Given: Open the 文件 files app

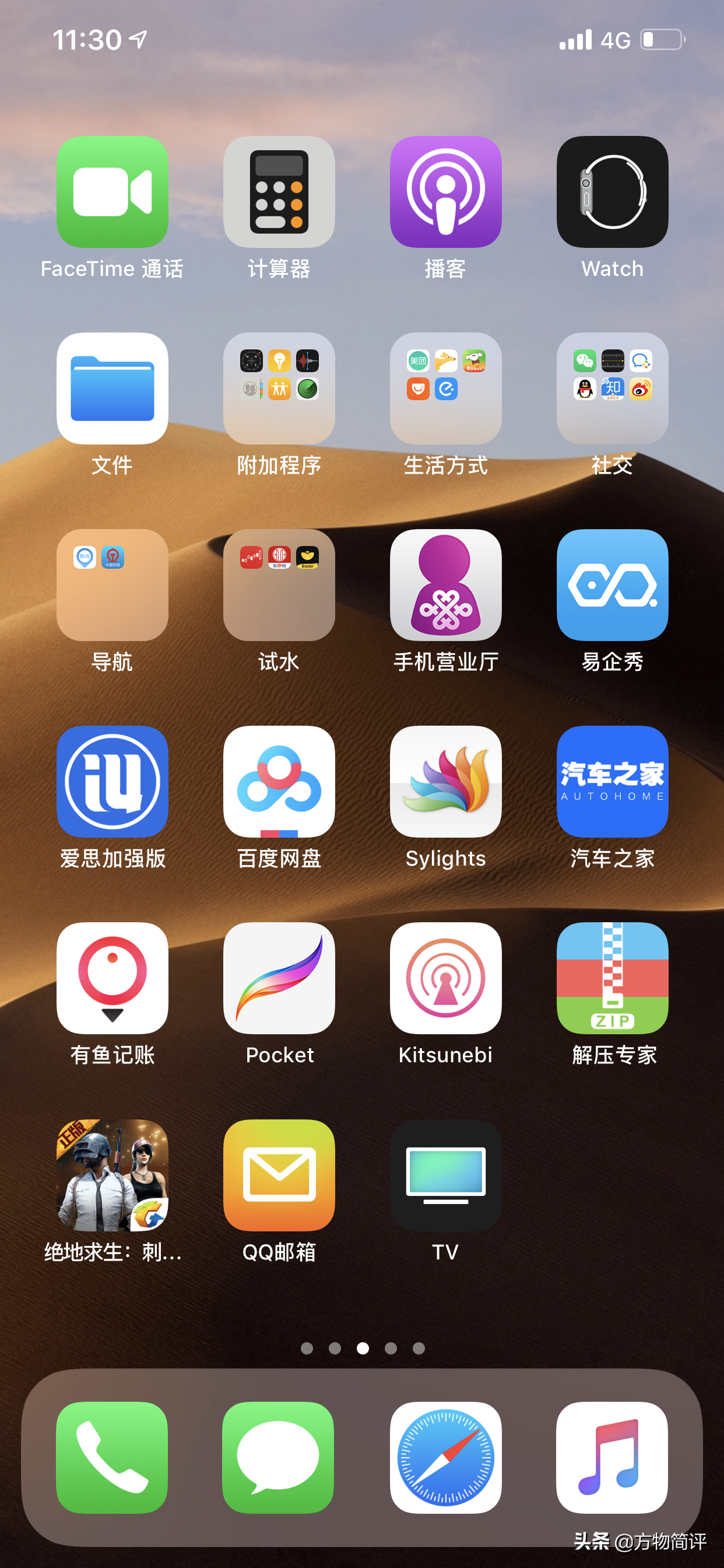Looking at the screenshot, I should coord(112,388).
